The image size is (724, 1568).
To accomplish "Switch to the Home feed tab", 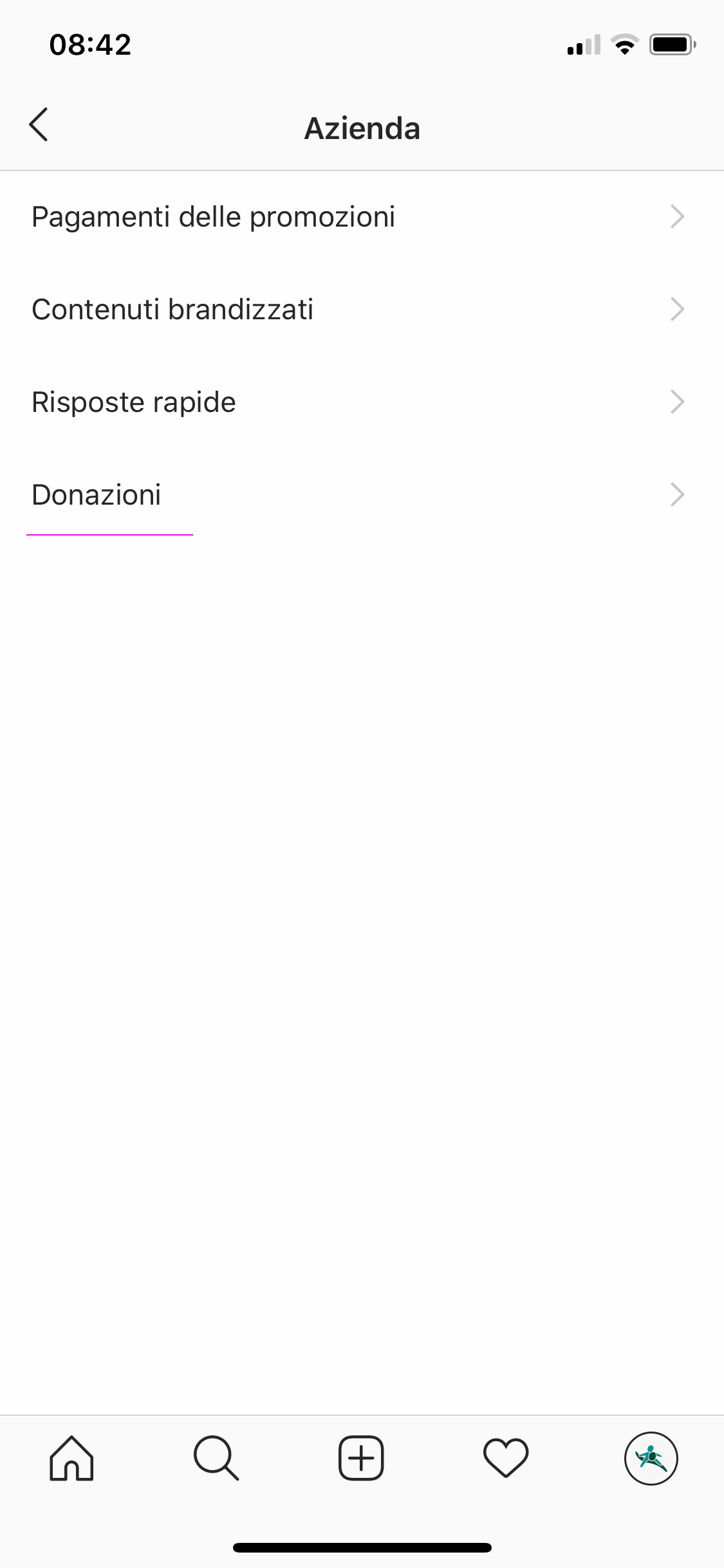I will [71, 1458].
